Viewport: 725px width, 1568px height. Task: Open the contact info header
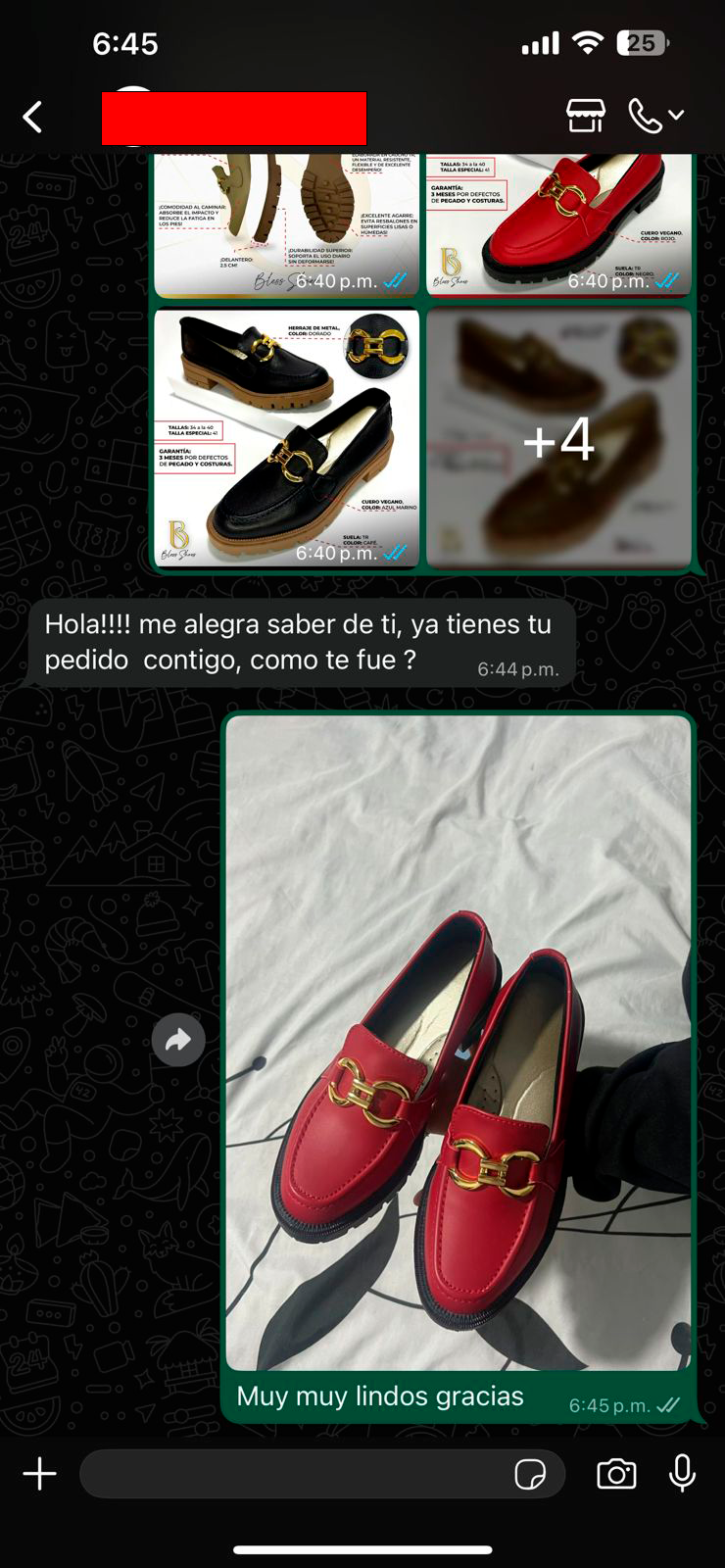point(234,119)
